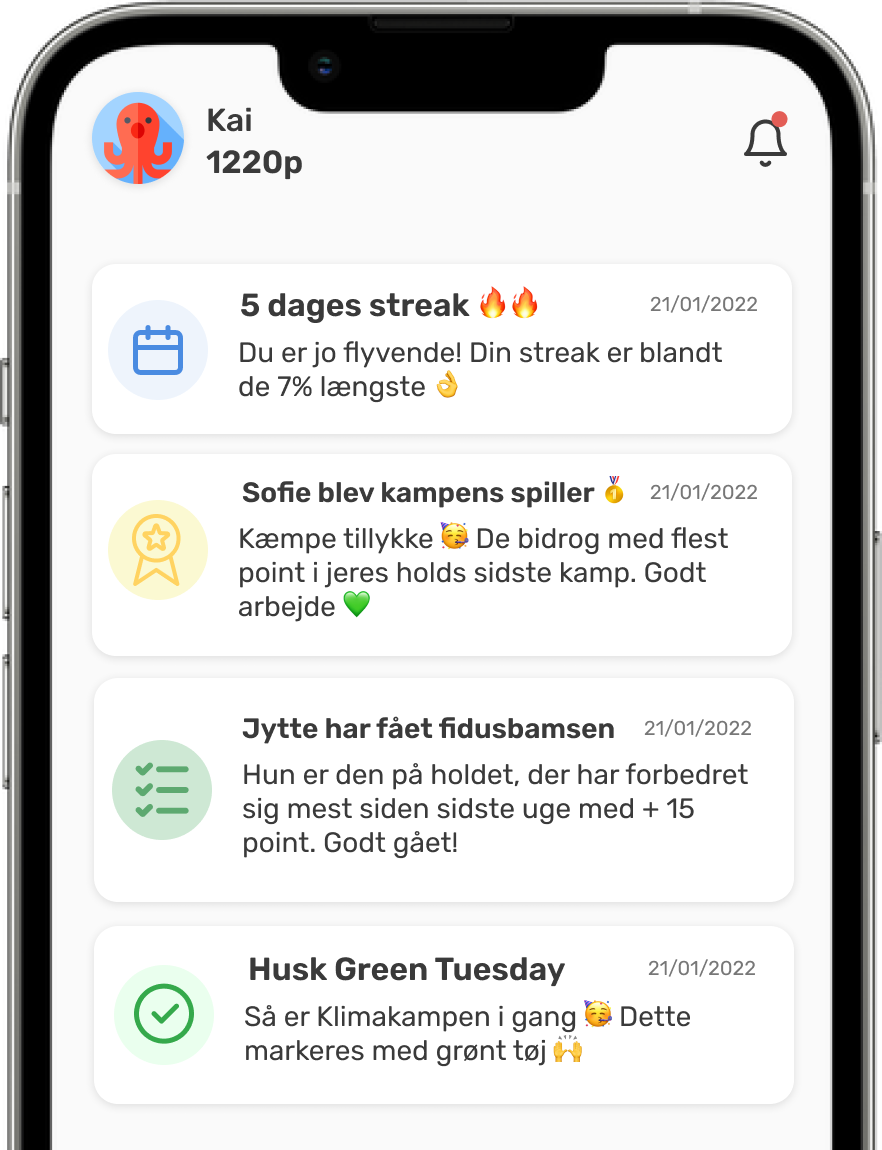The image size is (882, 1150).
Task: Select the Husk Green Tuesday notification
Action: (443, 1015)
